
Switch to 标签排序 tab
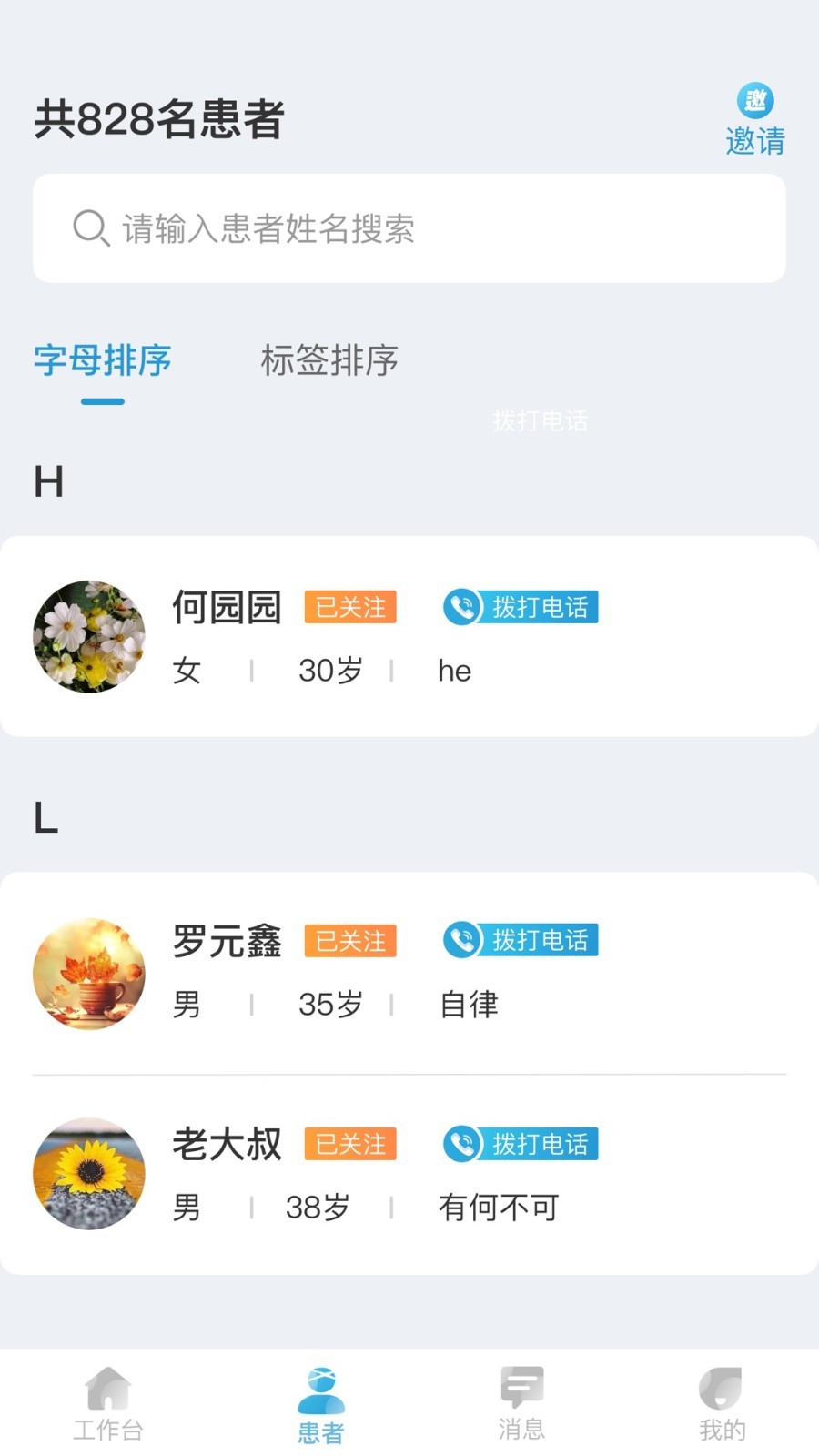329,360
